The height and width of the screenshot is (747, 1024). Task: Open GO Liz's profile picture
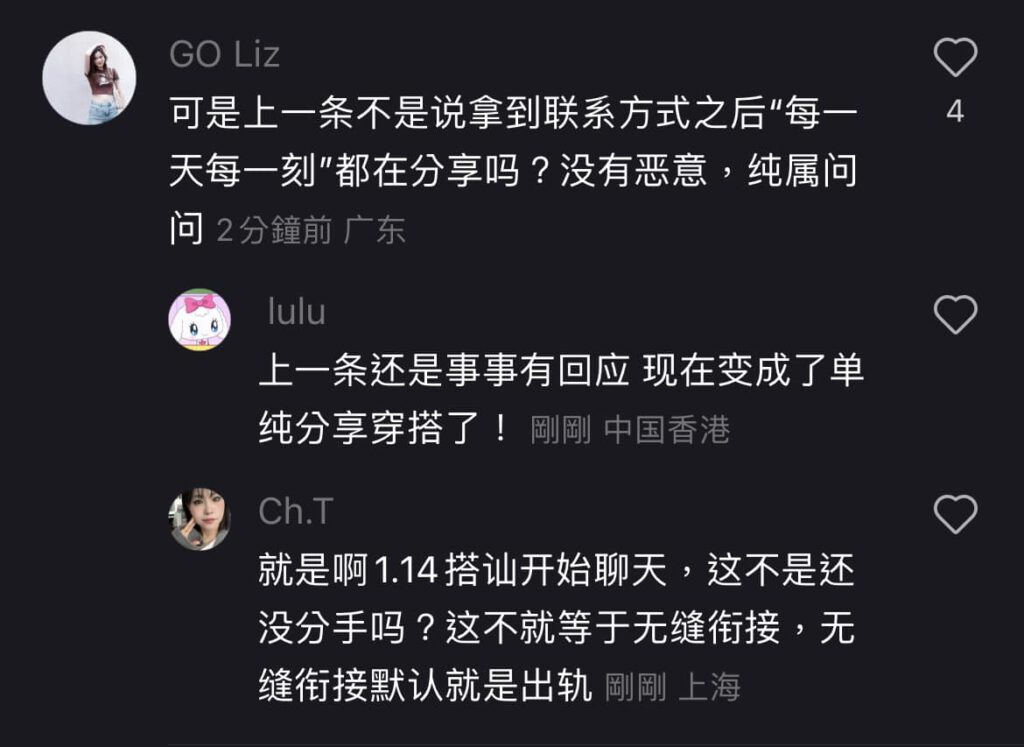(89, 78)
